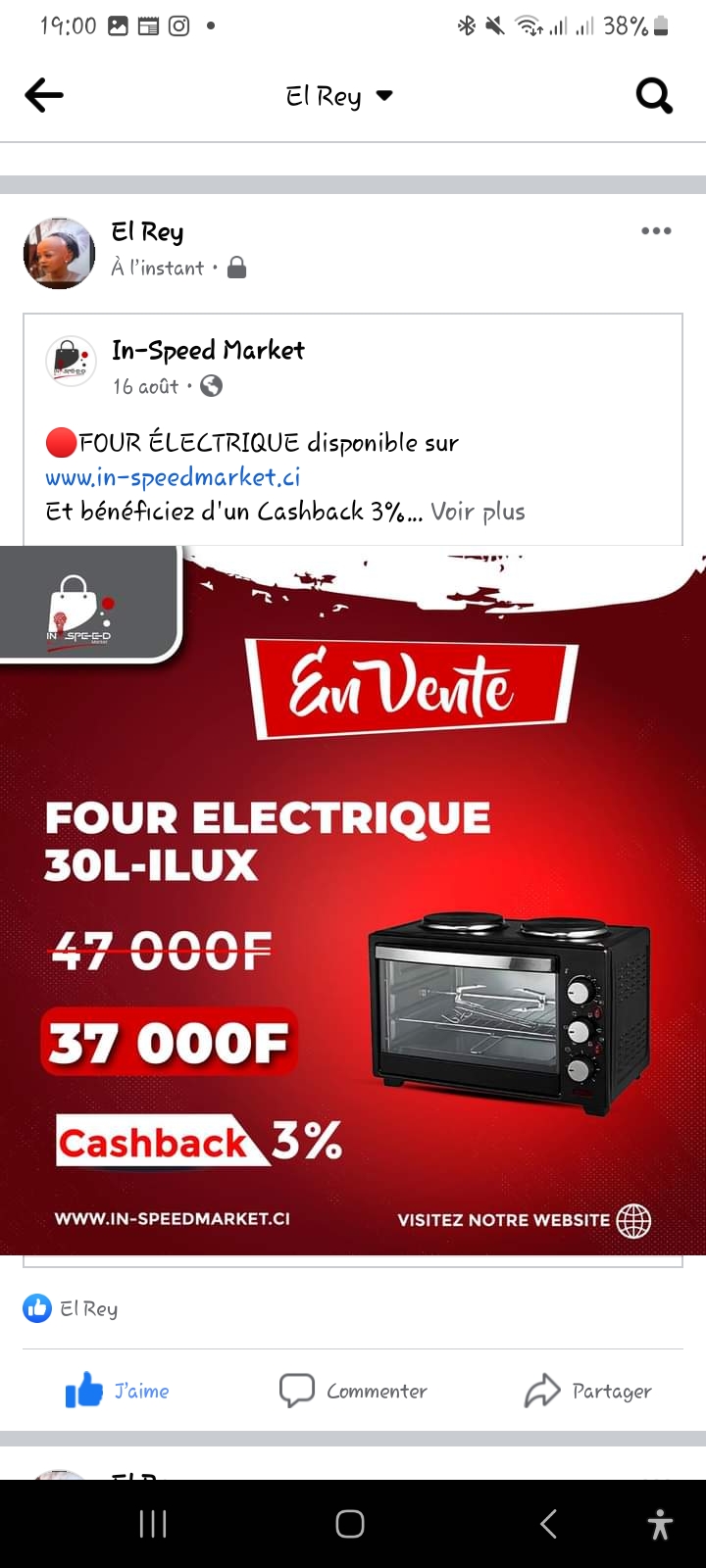Open the recent apps overview

click(153, 1524)
